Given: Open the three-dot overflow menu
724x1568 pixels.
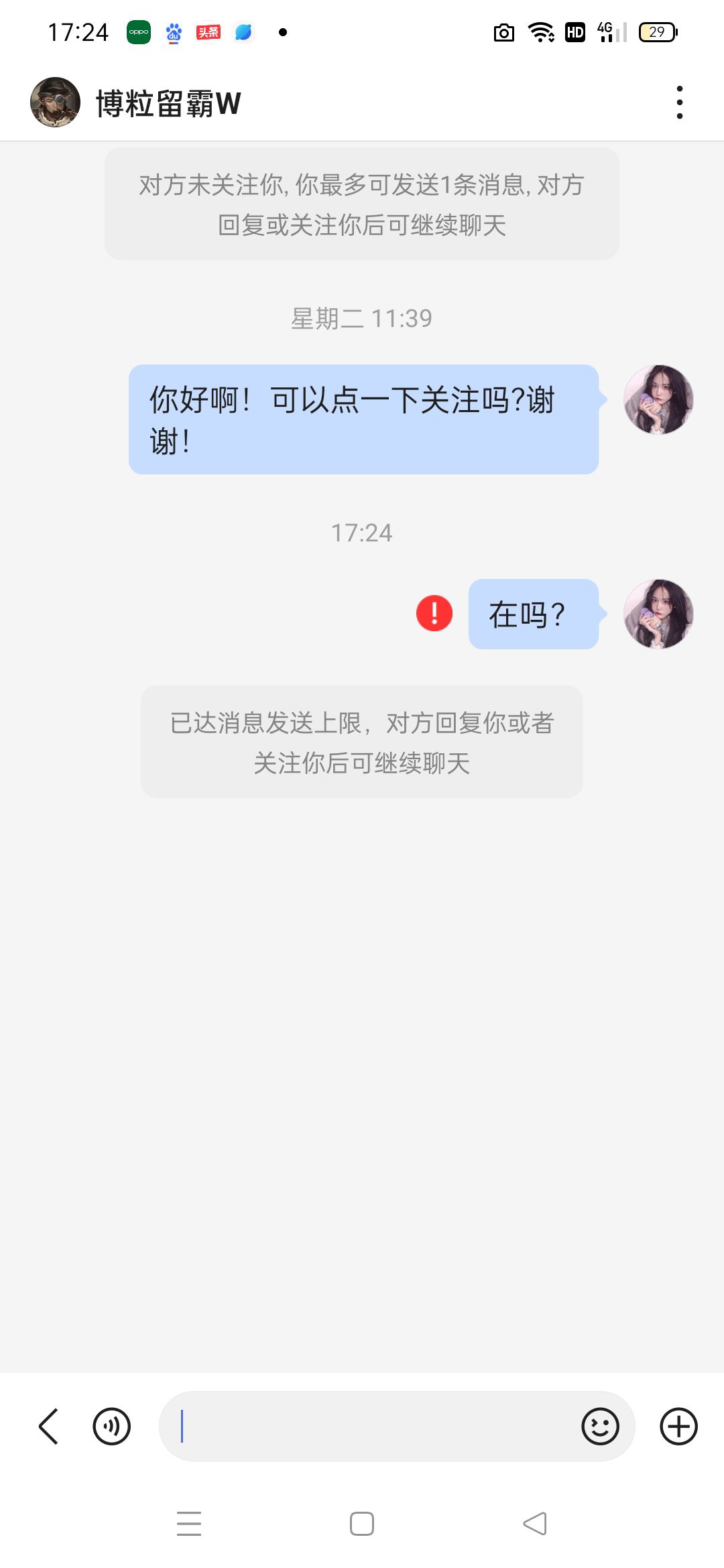Looking at the screenshot, I should 680,103.
